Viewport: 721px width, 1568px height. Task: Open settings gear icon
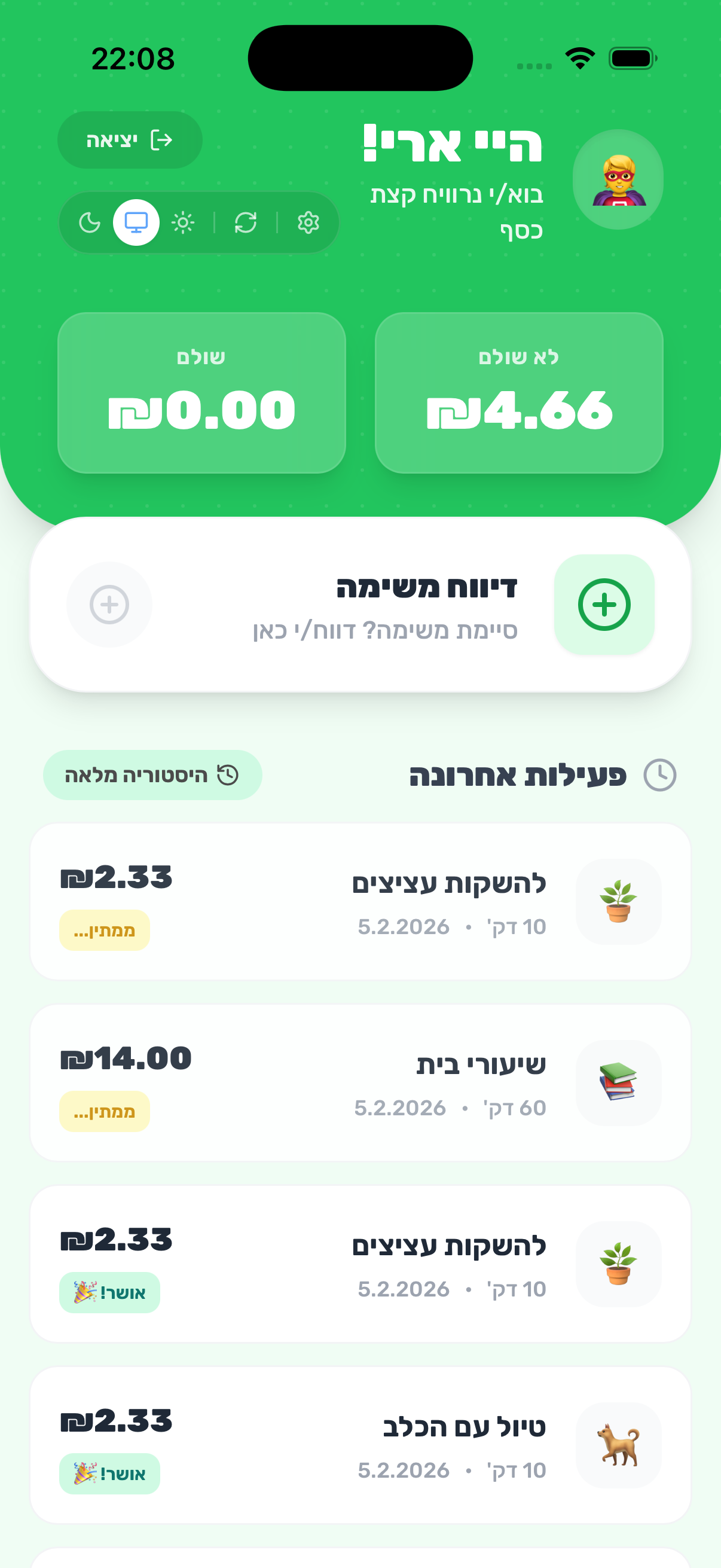[x=308, y=223]
